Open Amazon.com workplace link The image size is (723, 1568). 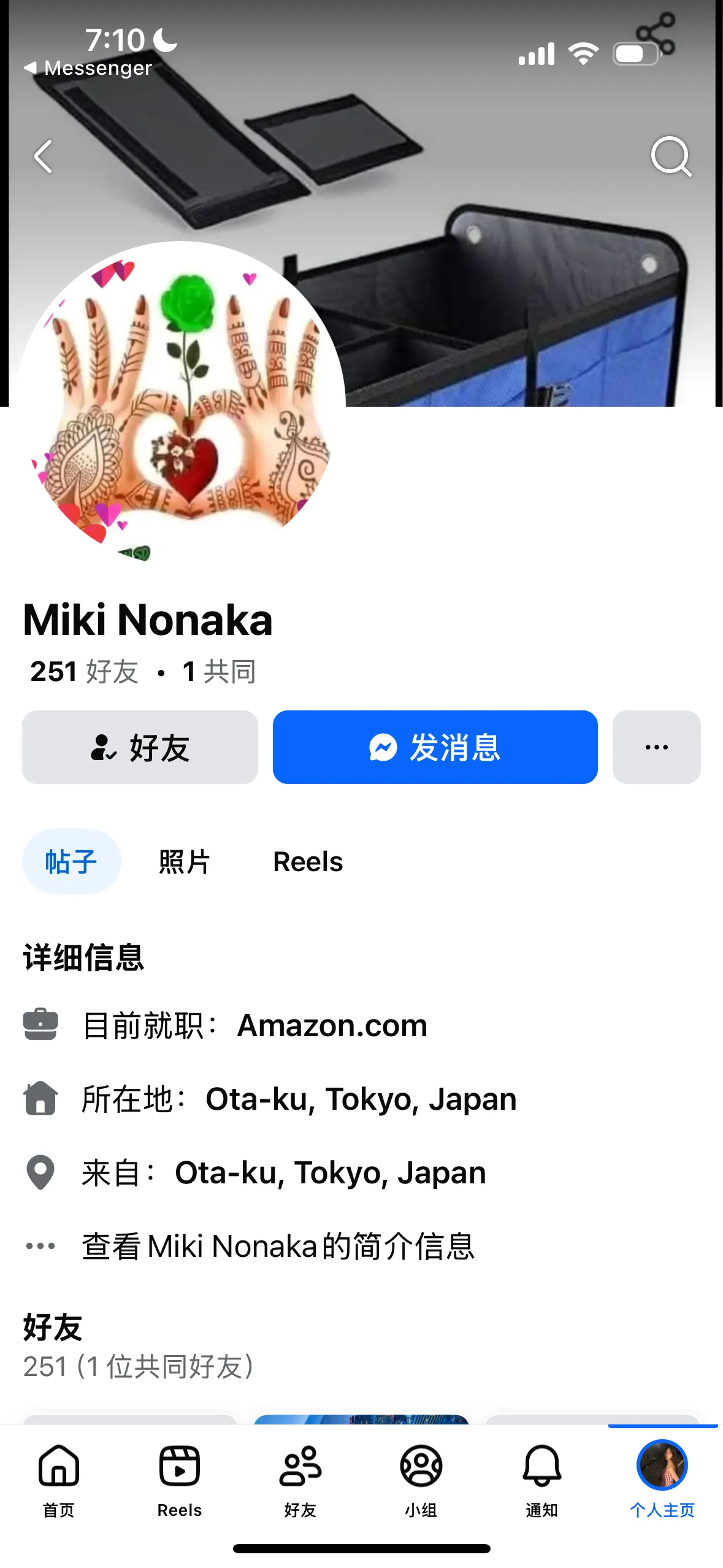pyautogui.click(x=332, y=1025)
